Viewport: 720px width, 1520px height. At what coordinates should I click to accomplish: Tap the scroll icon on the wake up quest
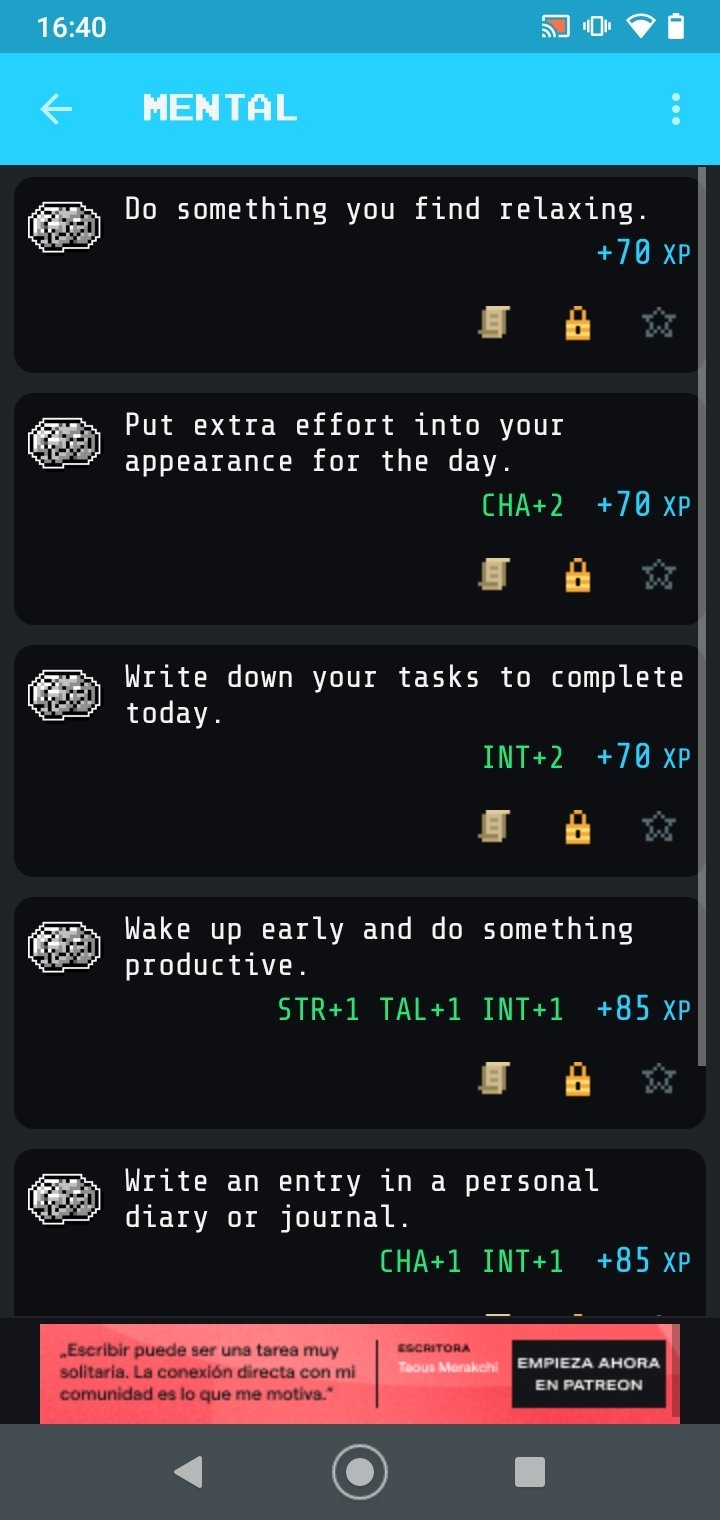click(495, 1078)
